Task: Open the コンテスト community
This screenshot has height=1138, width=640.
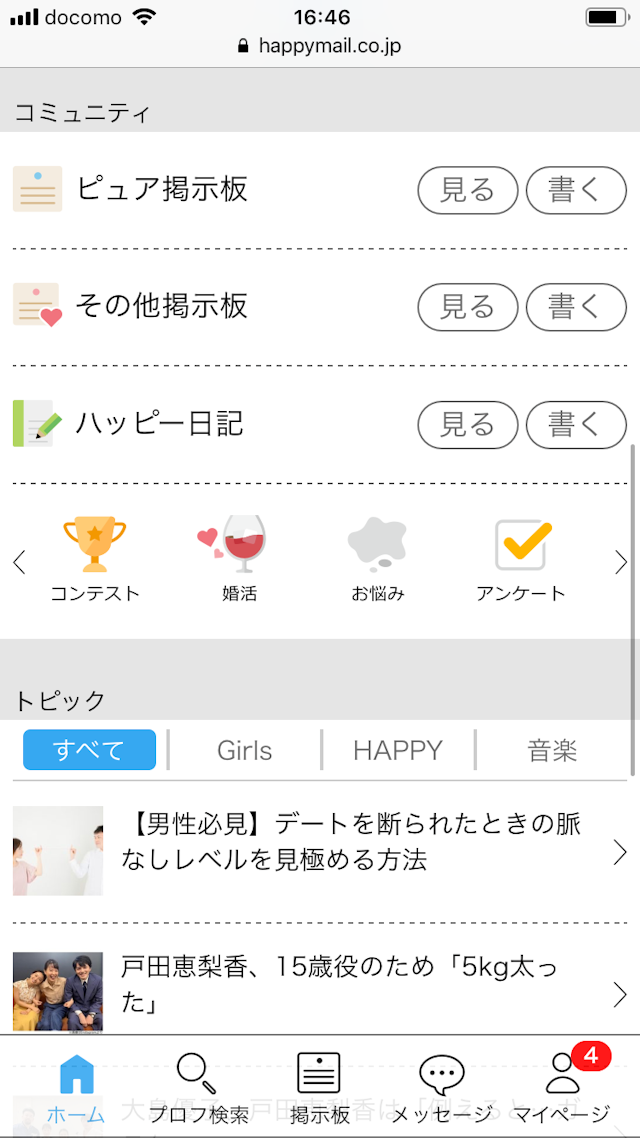Action: 95,560
